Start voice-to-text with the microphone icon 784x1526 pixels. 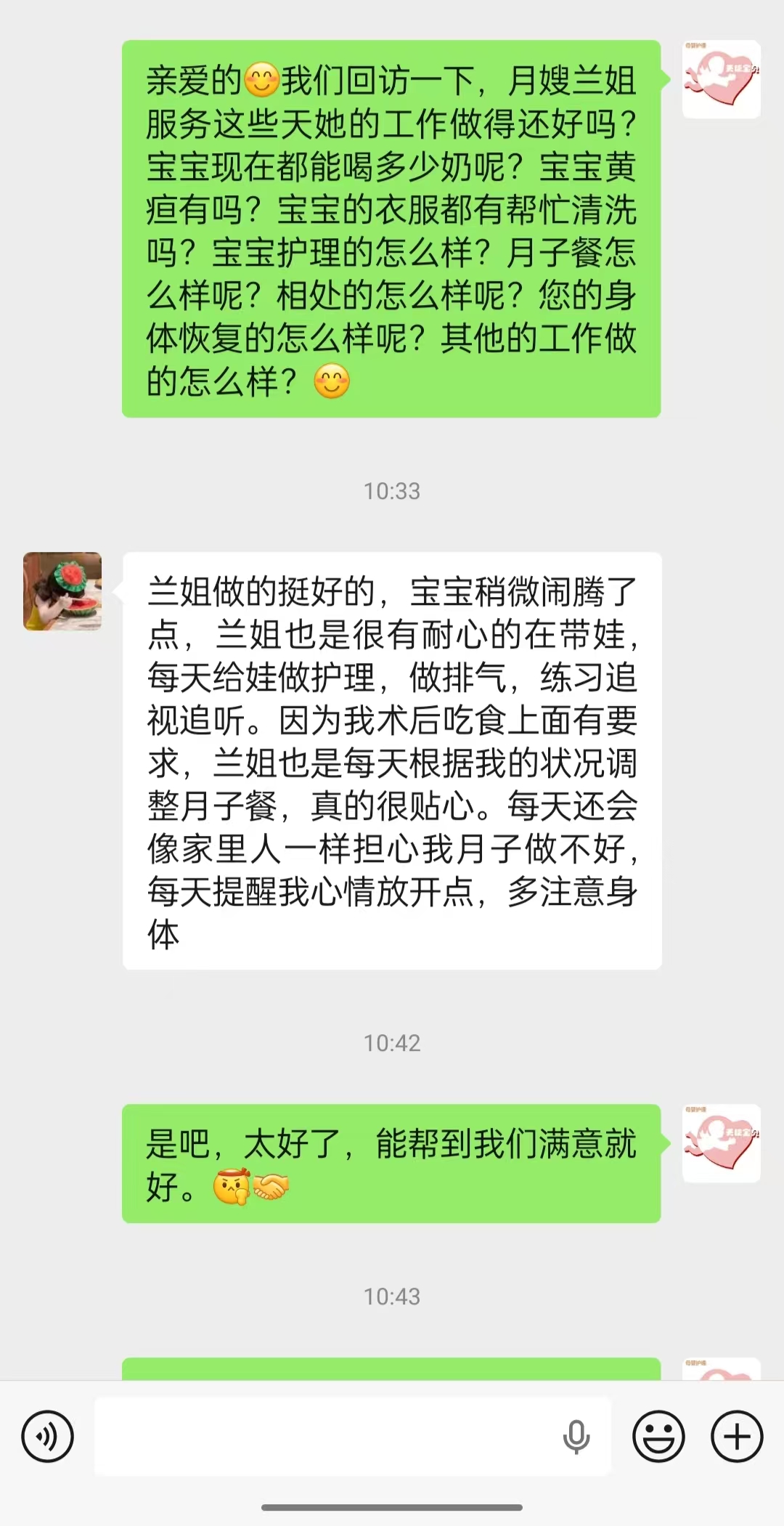[x=576, y=1436]
